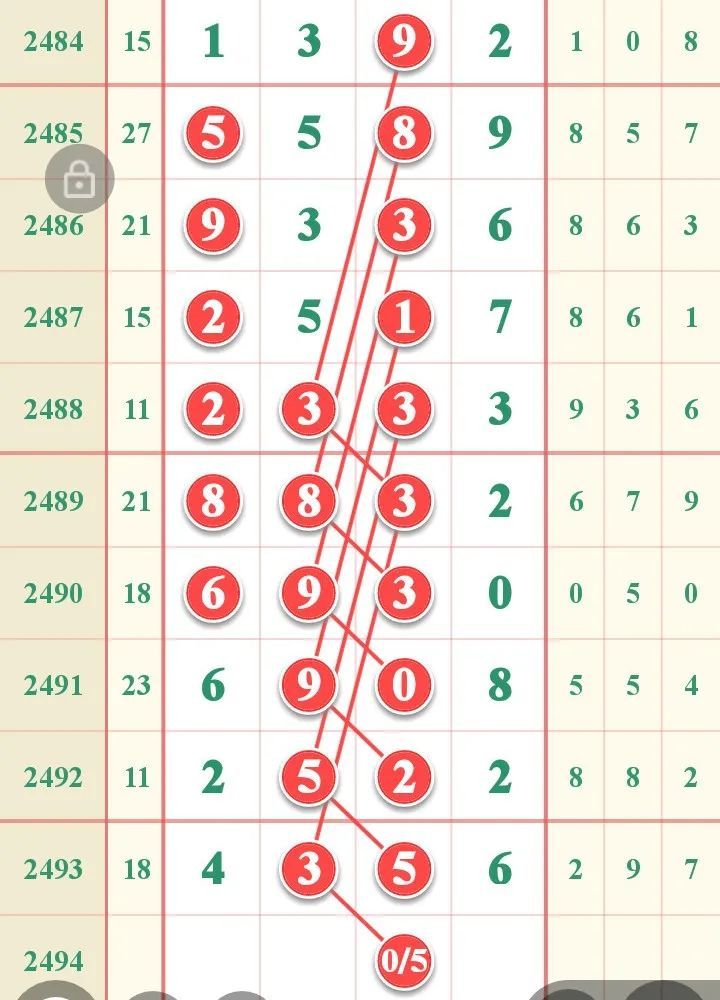Viewport: 720px width, 1000px height.
Task: Tap the floating lock icon
Action: click(79, 179)
